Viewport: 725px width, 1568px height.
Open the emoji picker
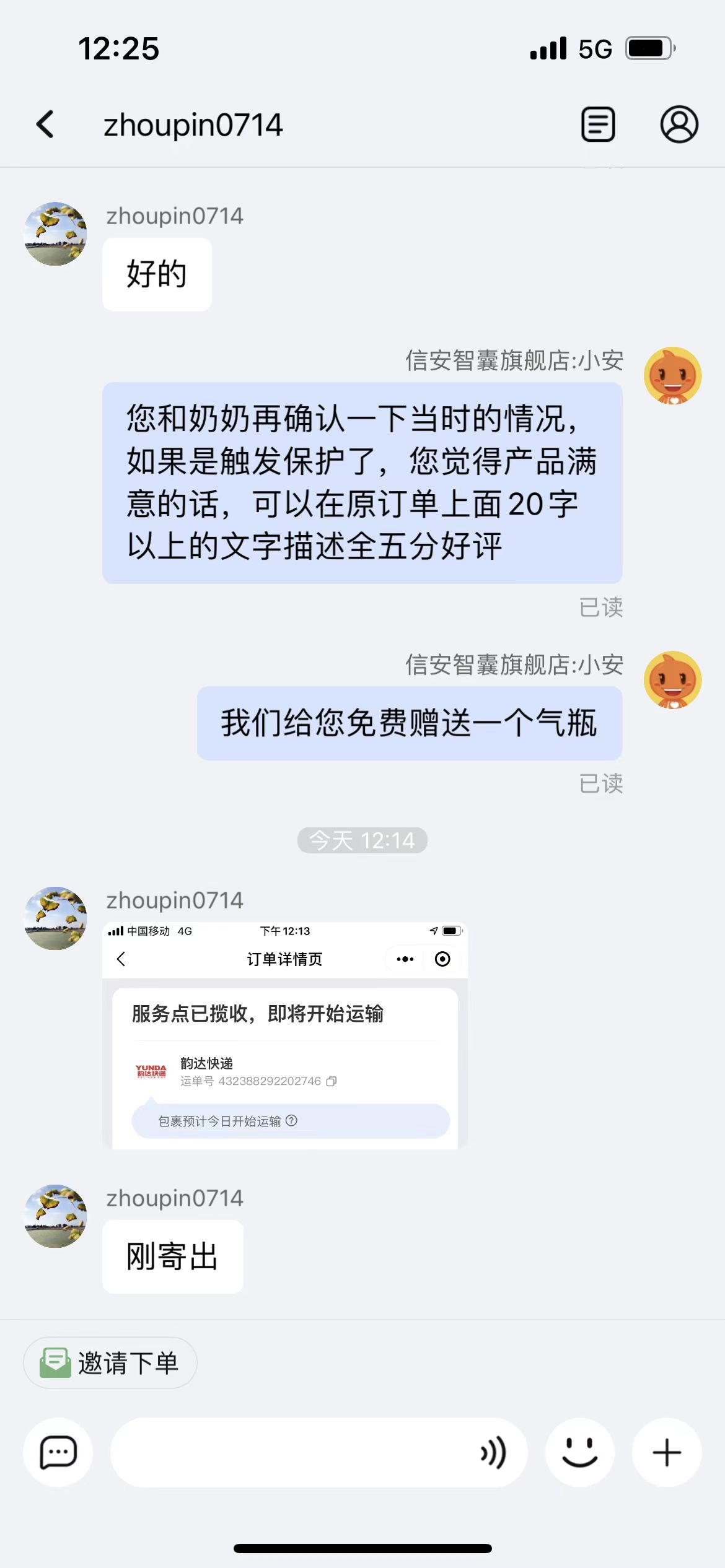click(580, 1452)
